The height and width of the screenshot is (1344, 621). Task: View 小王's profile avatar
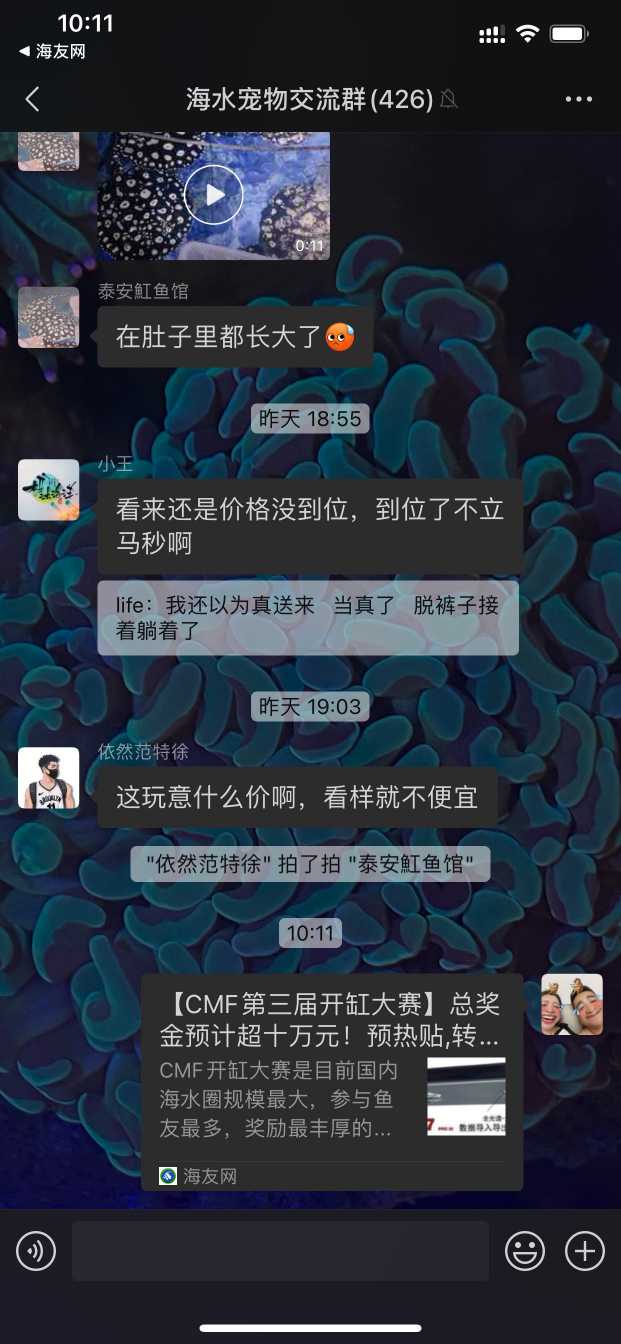tap(48, 490)
